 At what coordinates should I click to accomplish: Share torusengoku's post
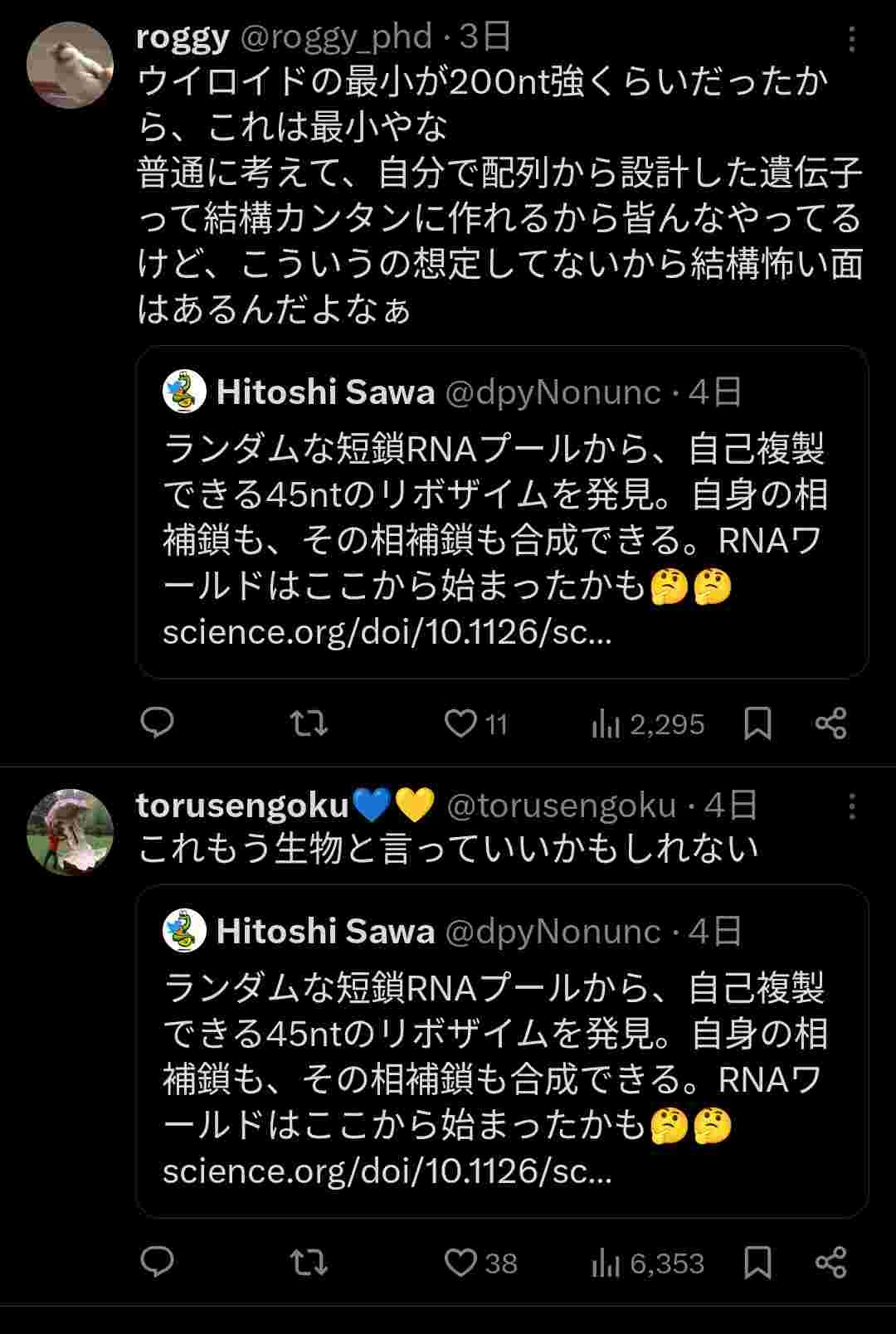click(x=830, y=1263)
